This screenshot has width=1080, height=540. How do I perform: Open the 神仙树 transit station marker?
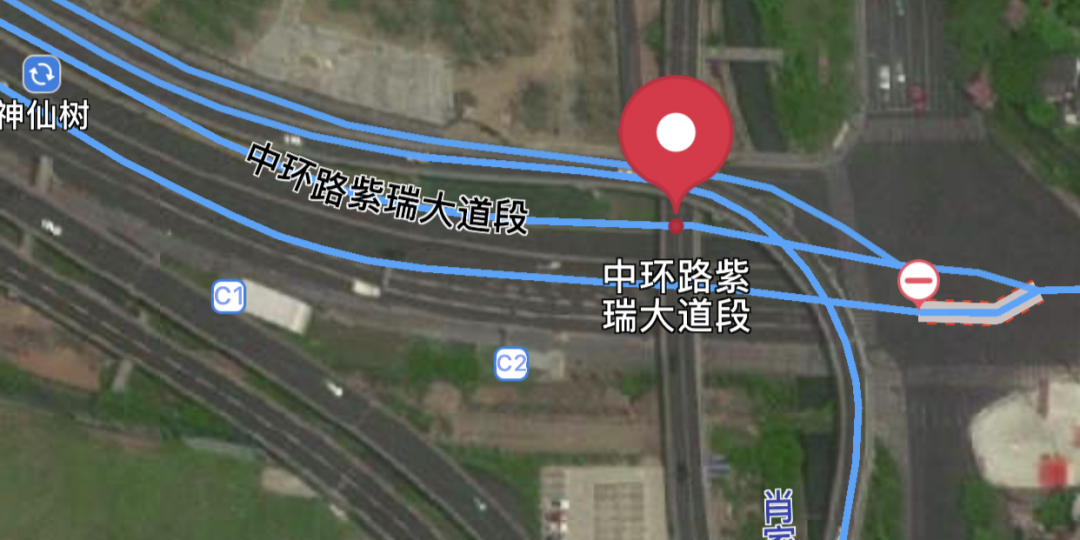tap(42, 74)
